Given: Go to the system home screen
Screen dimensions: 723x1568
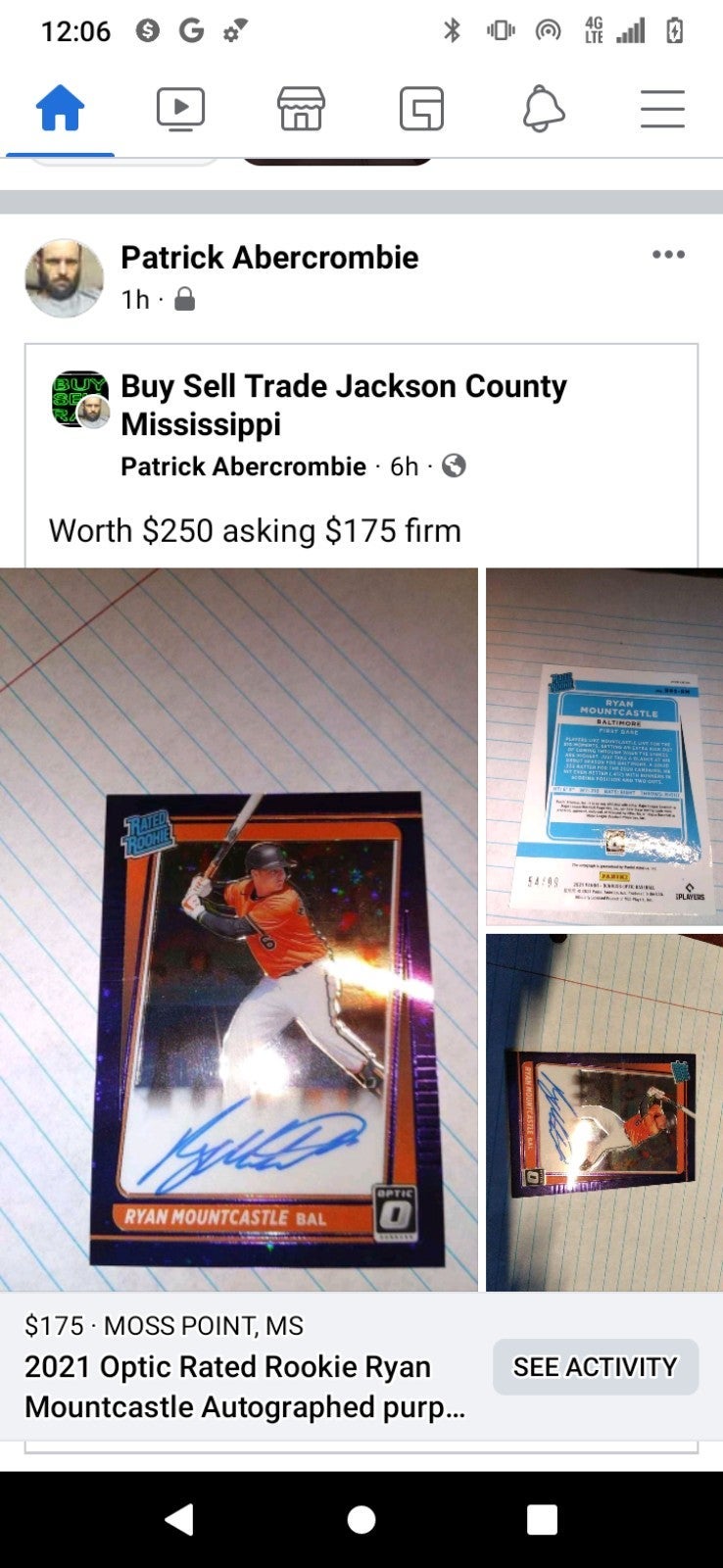Looking at the screenshot, I should tap(361, 1519).
